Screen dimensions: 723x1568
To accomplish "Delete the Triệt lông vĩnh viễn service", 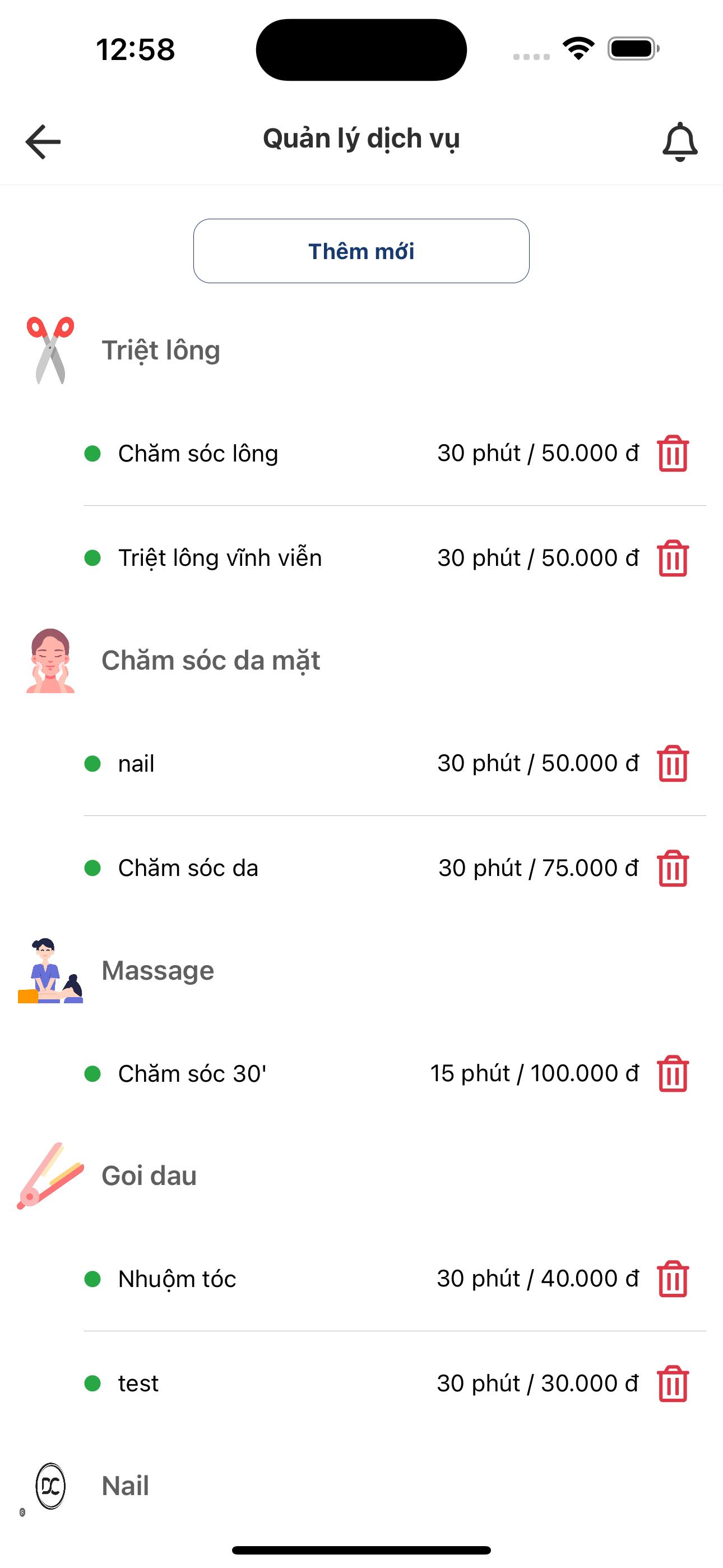I will point(673,558).
